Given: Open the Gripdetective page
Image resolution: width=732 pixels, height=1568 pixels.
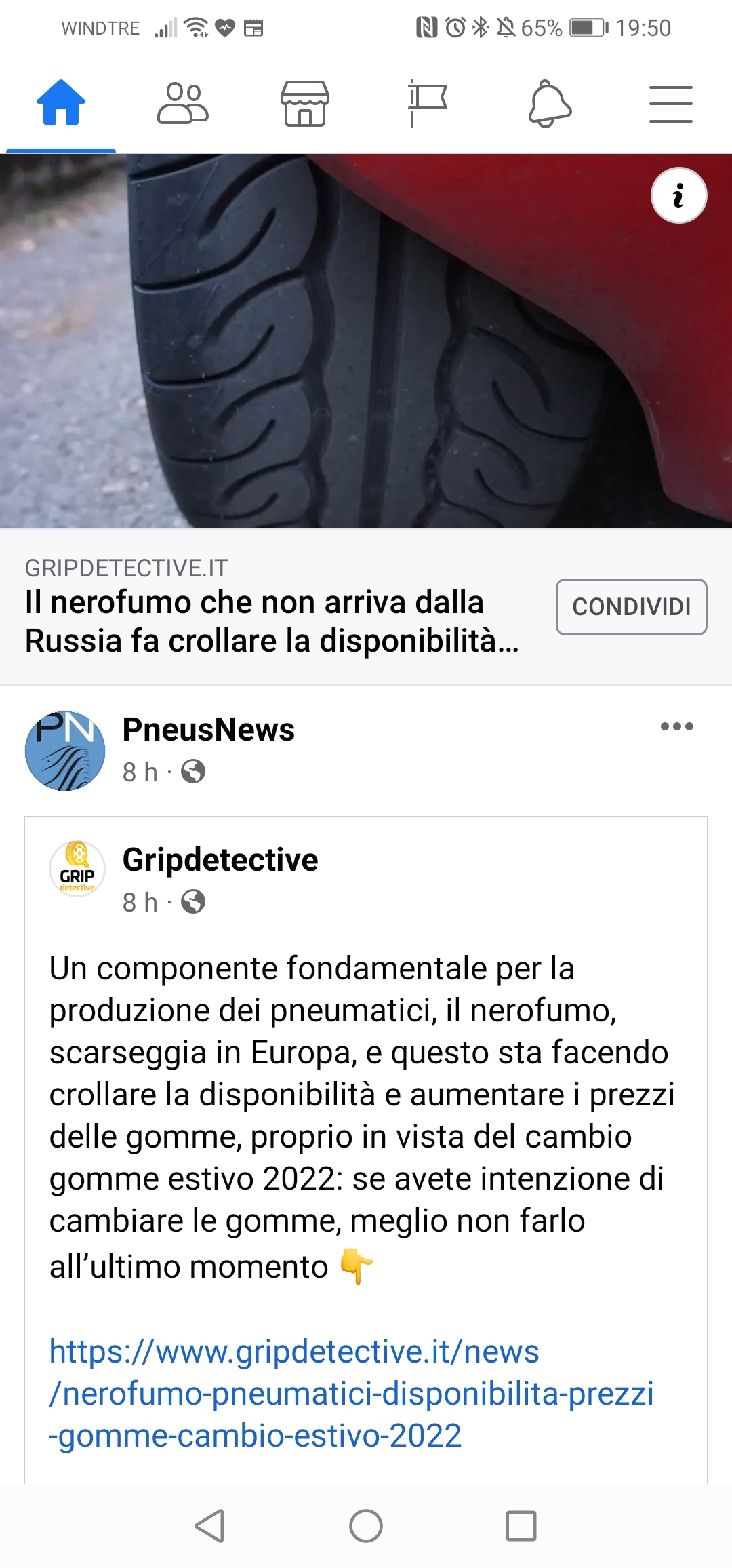Looking at the screenshot, I should 220,860.
